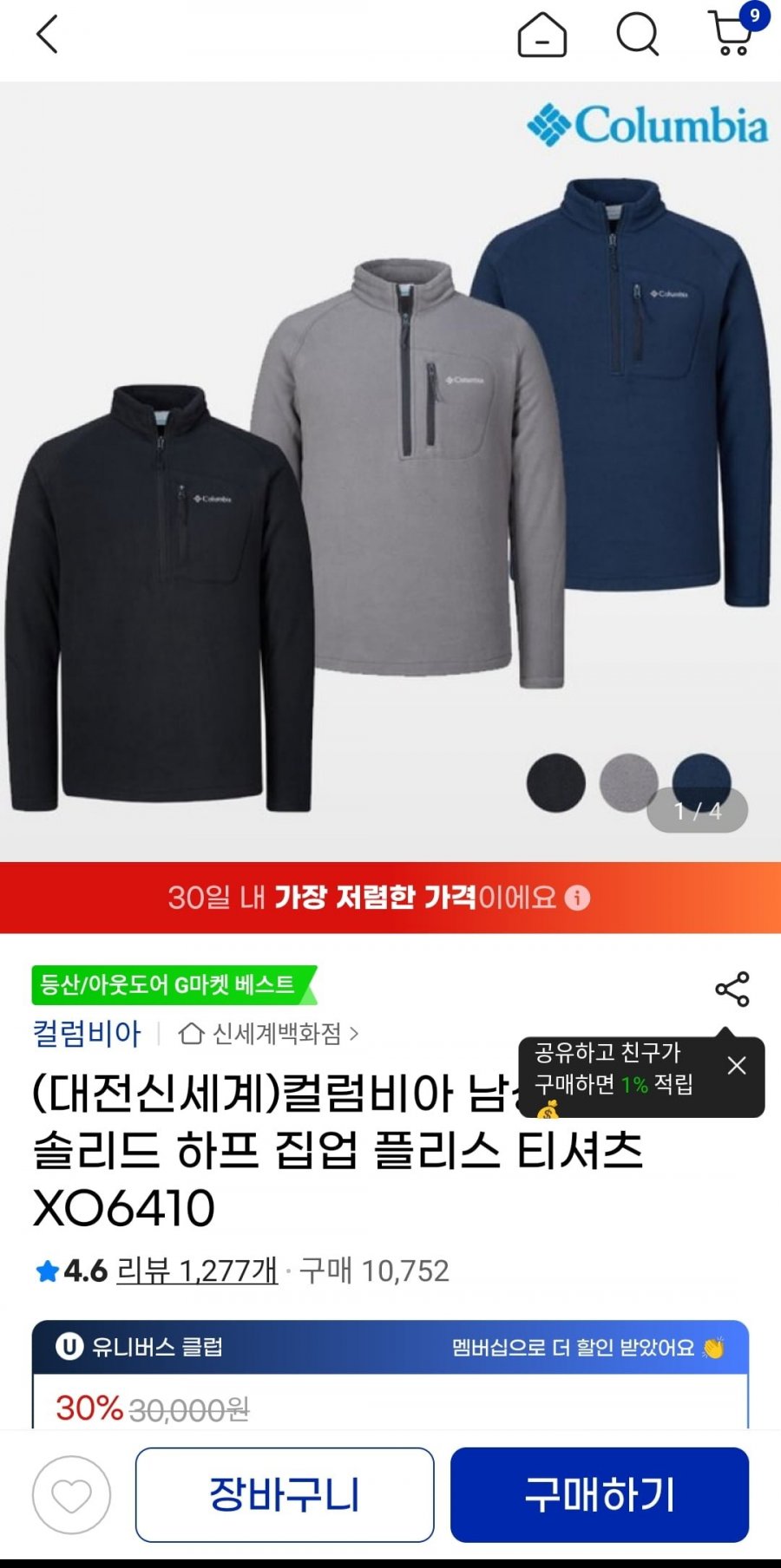Open the home icon
This screenshot has width=781, height=1568.
tap(541, 36)
